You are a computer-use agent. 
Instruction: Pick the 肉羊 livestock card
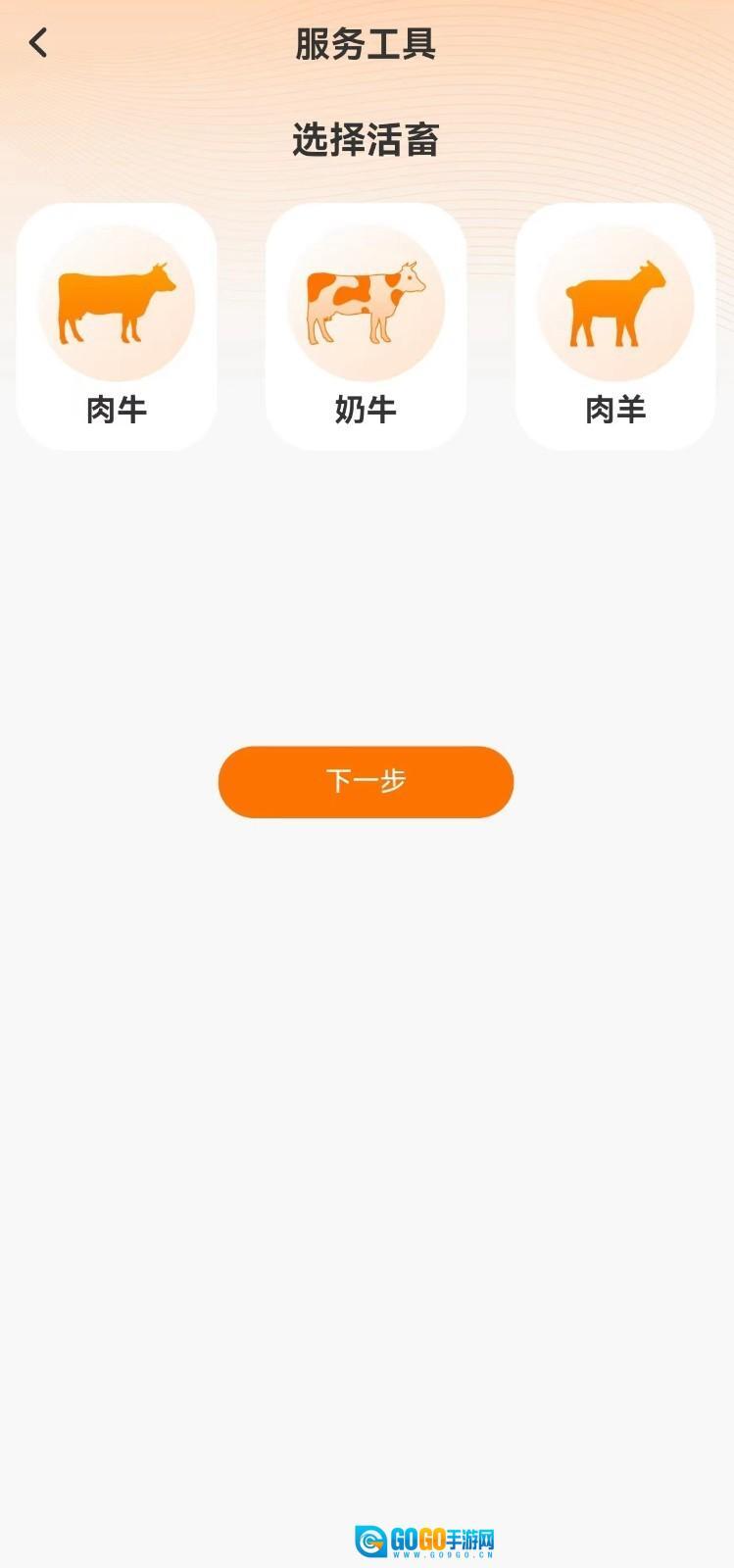[614, 326]
